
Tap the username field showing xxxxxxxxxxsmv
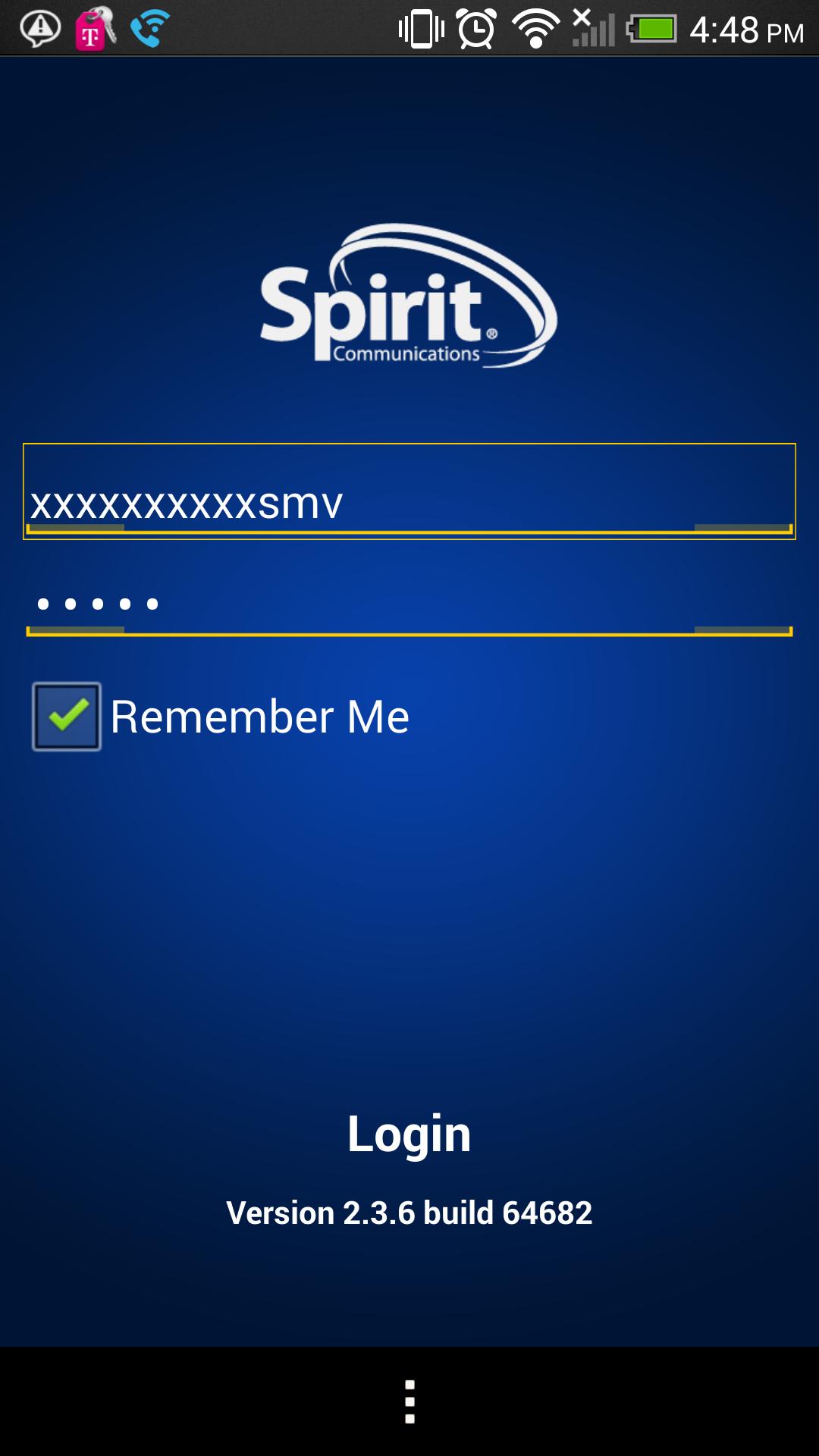pos(409,493)
